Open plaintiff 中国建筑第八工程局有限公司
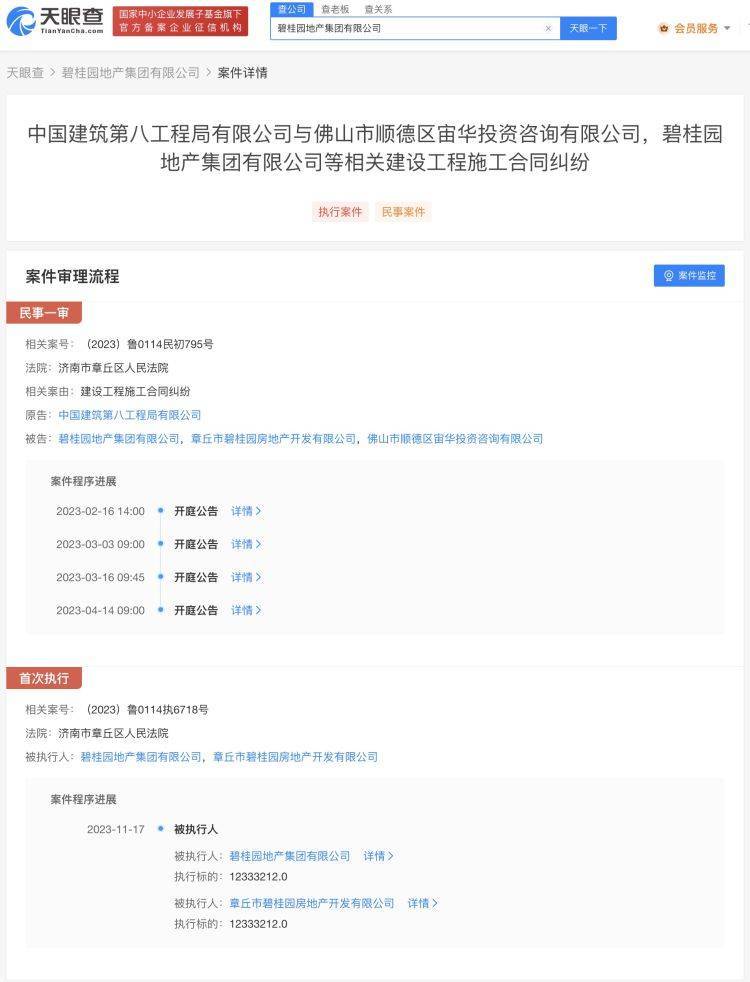The image size is (750, 982). pyautogui.click(x=130, y=415)
